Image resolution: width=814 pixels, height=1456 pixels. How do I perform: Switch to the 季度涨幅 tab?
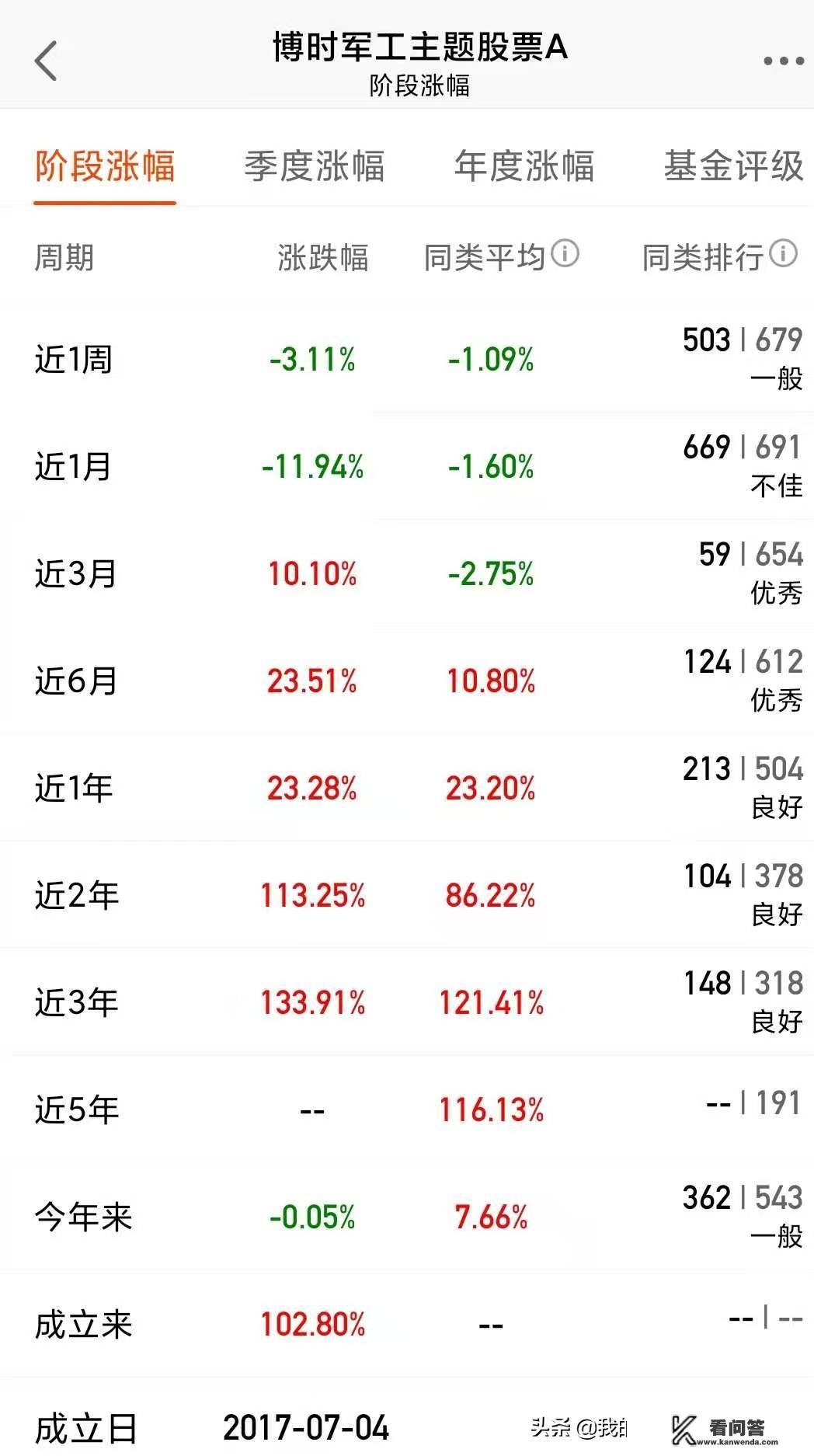click(x=315, y=167)
